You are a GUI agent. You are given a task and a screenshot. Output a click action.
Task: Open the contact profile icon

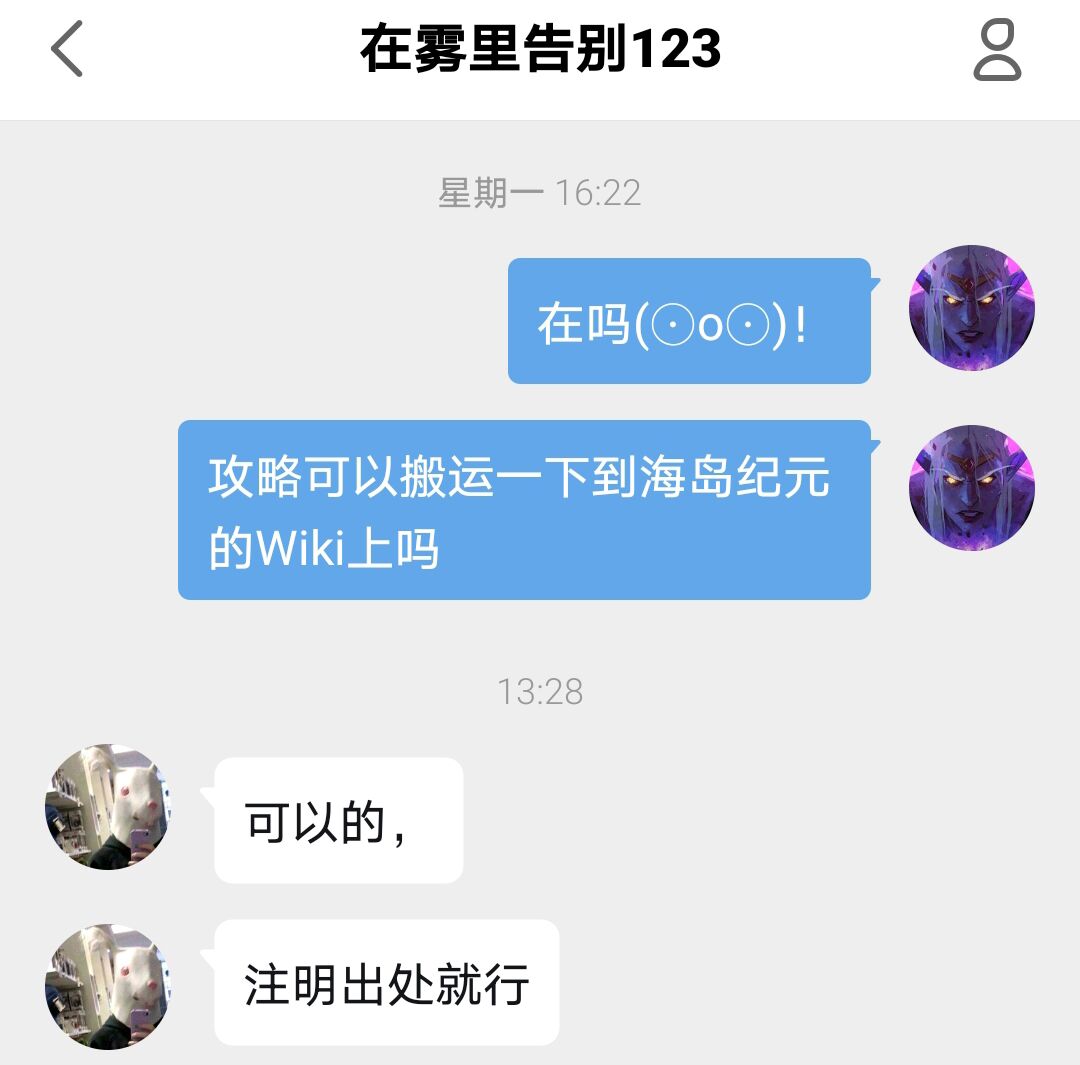tap(997, 51)
